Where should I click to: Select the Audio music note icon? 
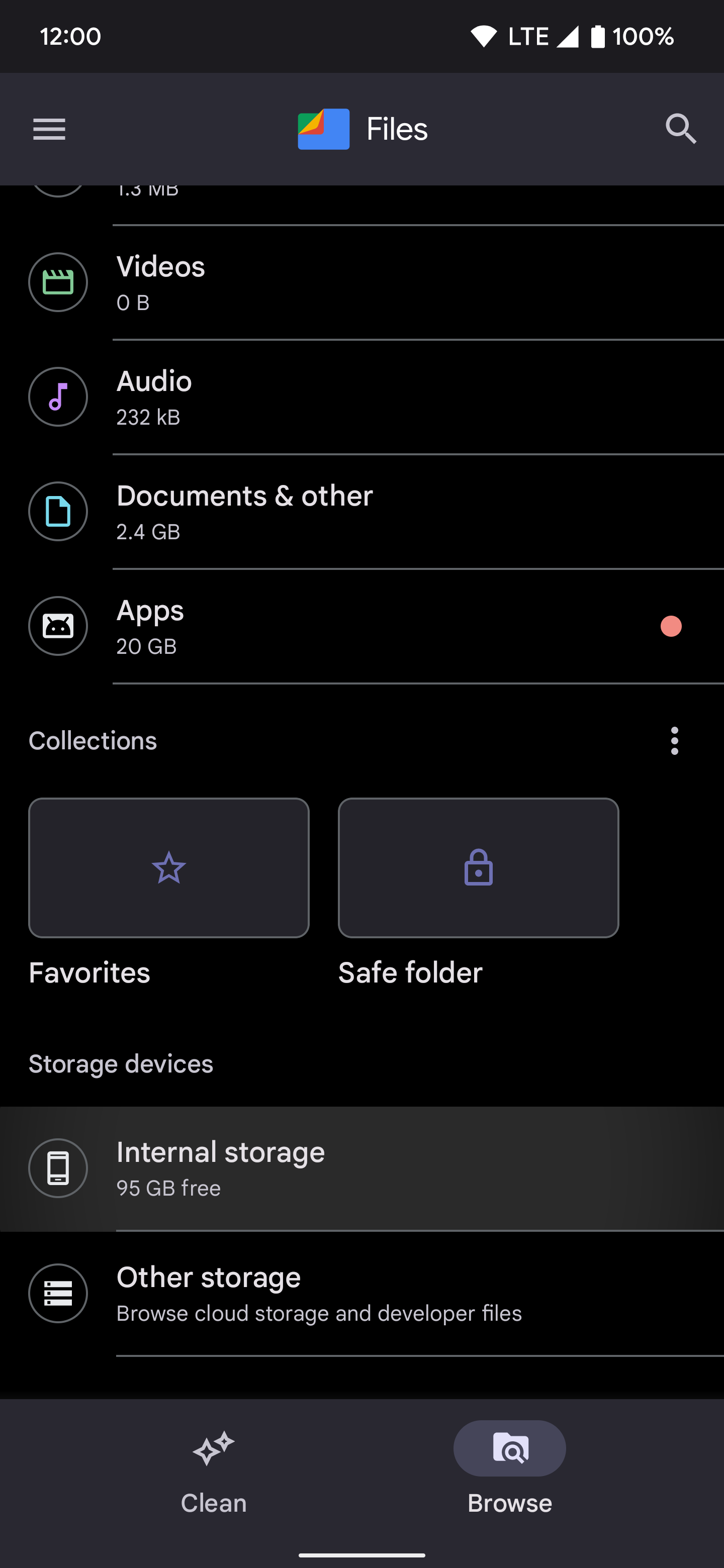pyautogui.click(x=58, y=396)
